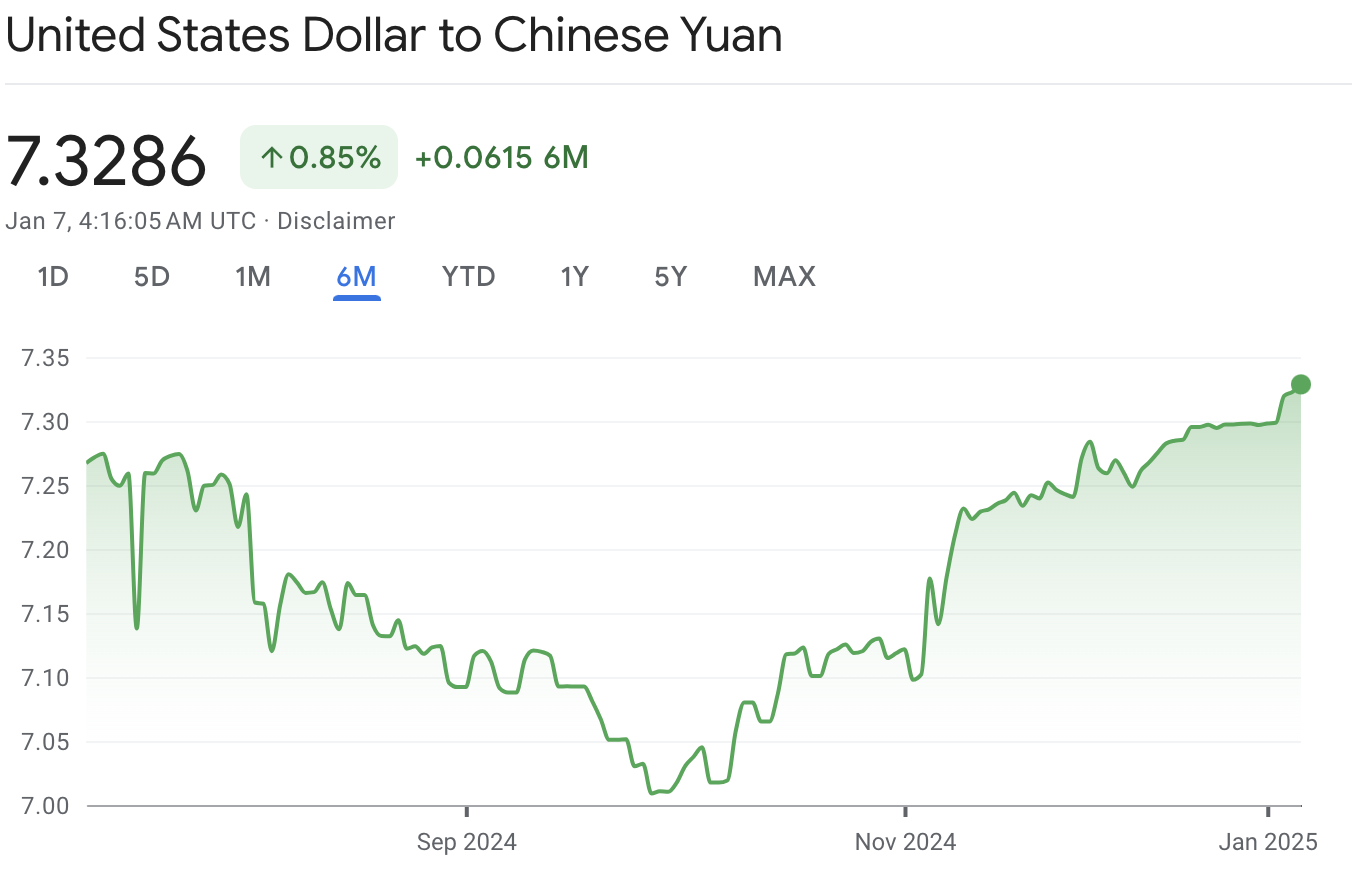This screenshot has height=878, width=1352.
Task: Select the MAX time range
Action: coord(784,276)
